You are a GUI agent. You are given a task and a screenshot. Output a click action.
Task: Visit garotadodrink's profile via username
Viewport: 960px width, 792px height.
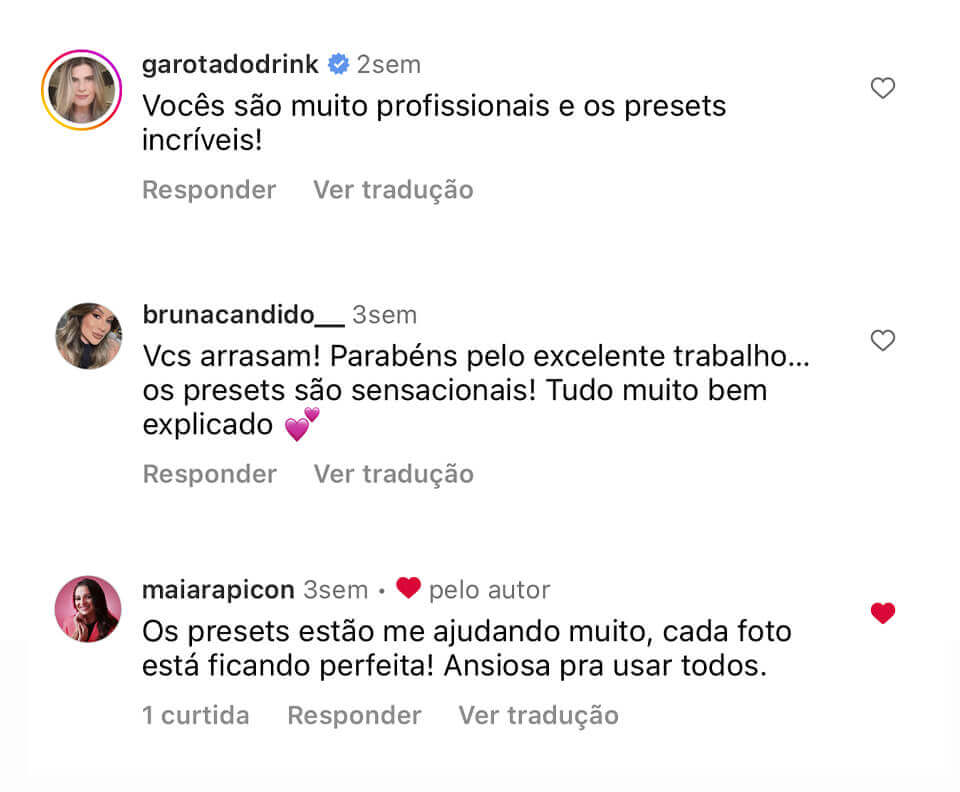[x=230, y=65]
